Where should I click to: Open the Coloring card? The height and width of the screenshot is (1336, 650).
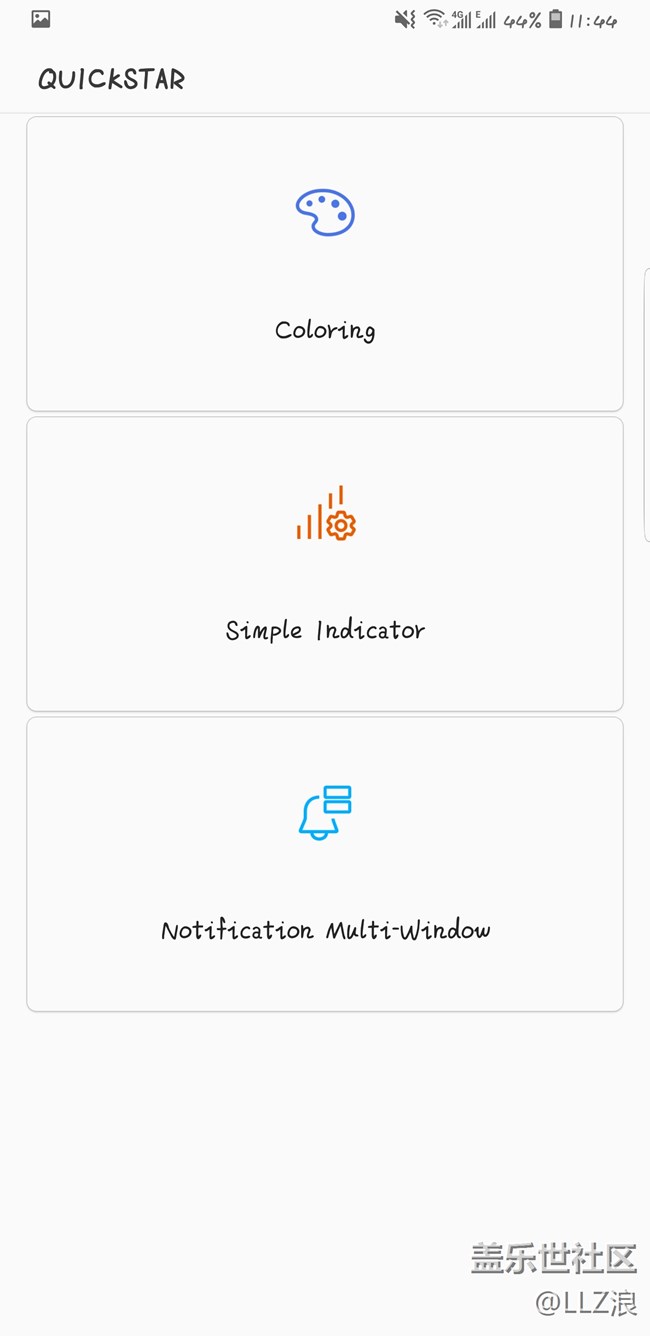[x=325, y=264]
